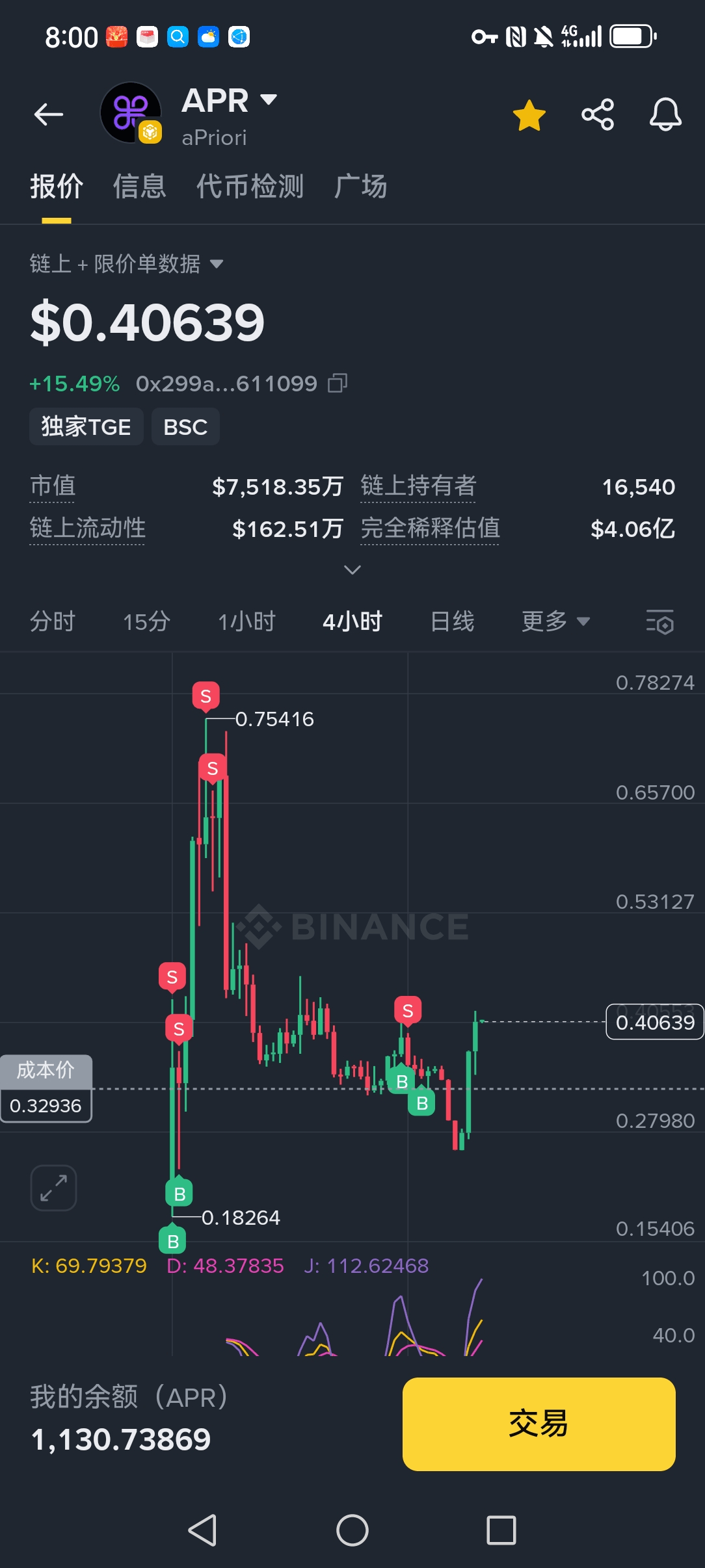
Task: Select the 15分 chart interval
Action: [x=146, y=621]
